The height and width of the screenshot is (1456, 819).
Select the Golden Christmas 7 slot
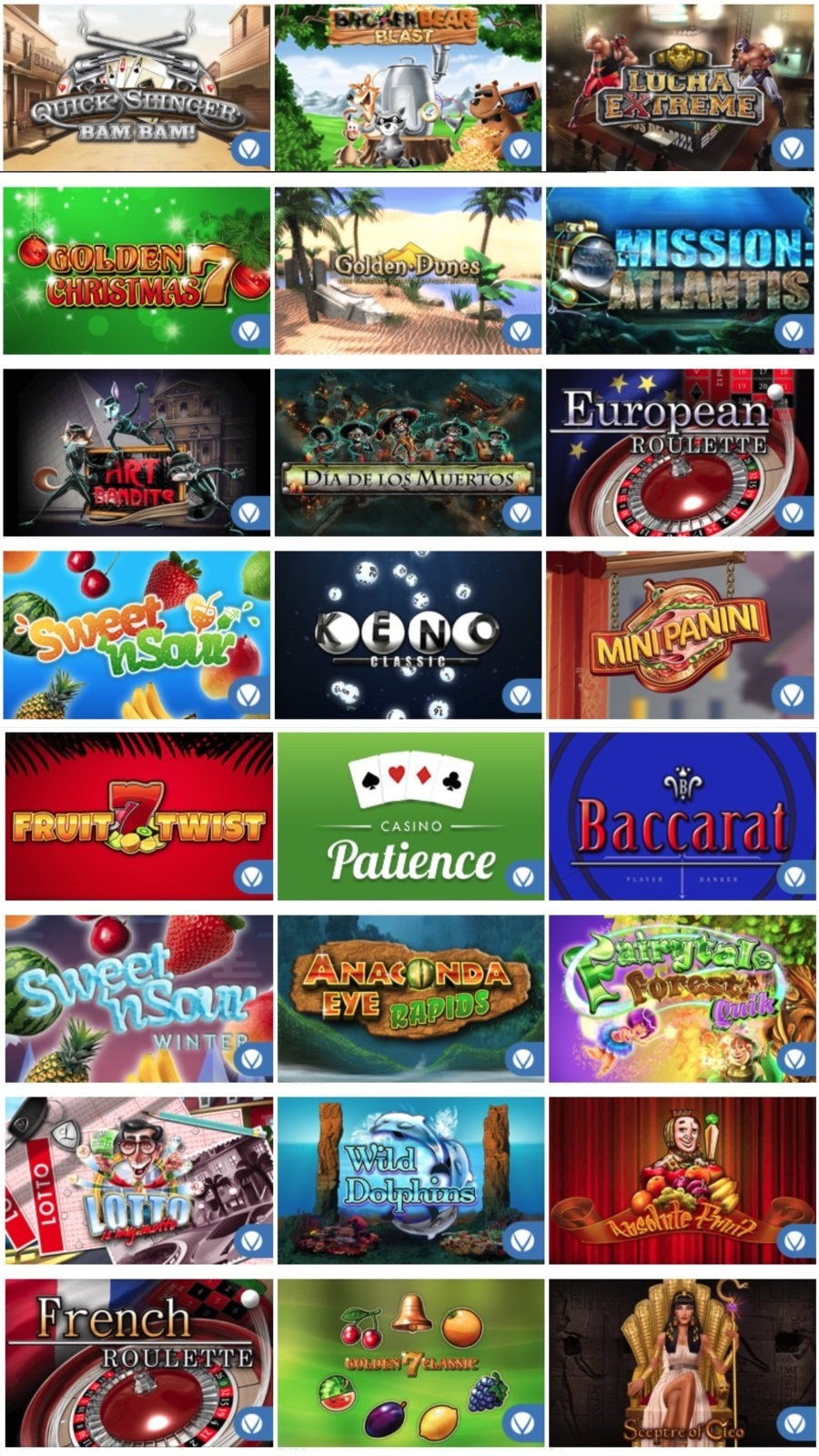point(136,270)
